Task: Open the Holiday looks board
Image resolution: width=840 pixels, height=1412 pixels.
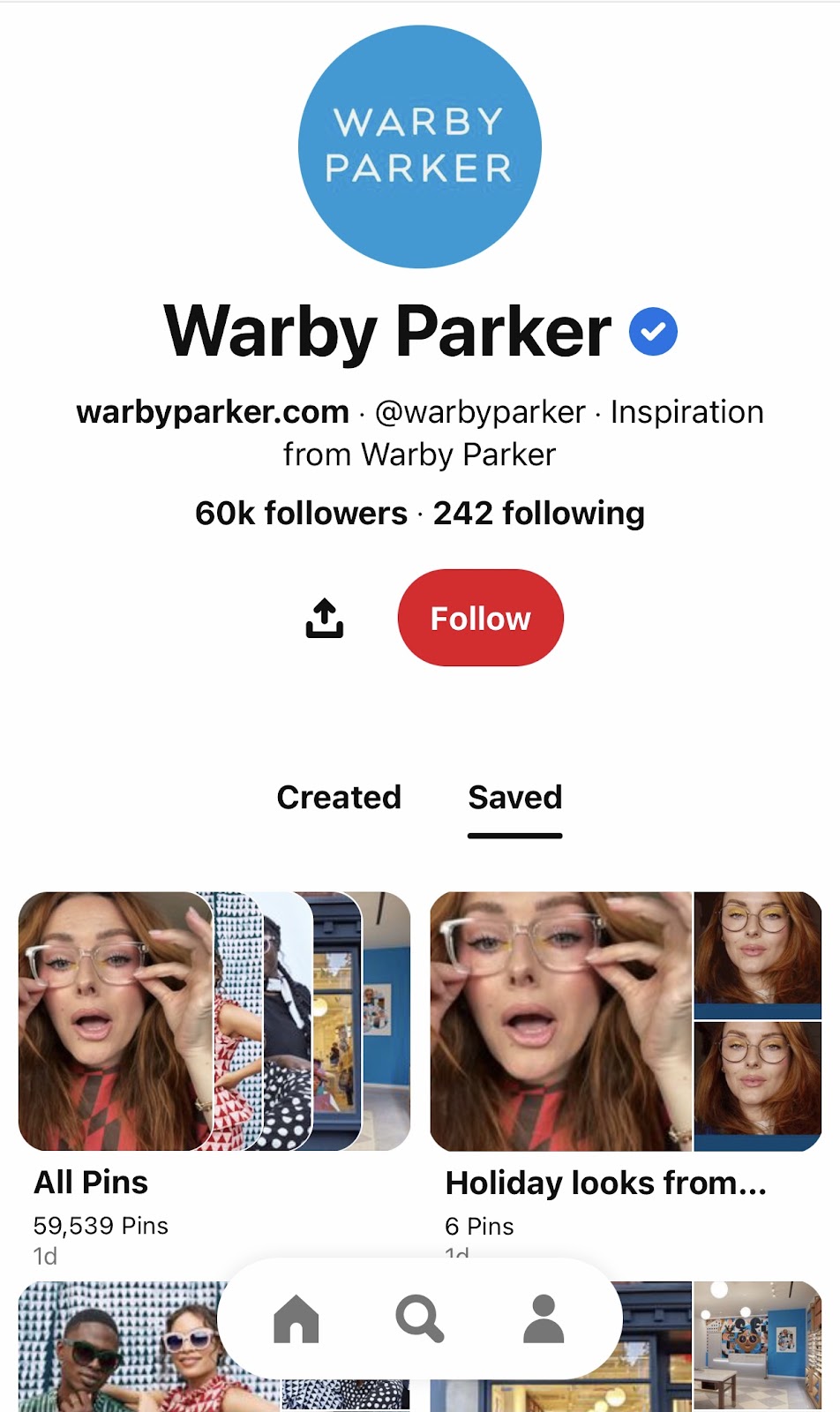Action: pyautogui.click(x=626, y=1021)
